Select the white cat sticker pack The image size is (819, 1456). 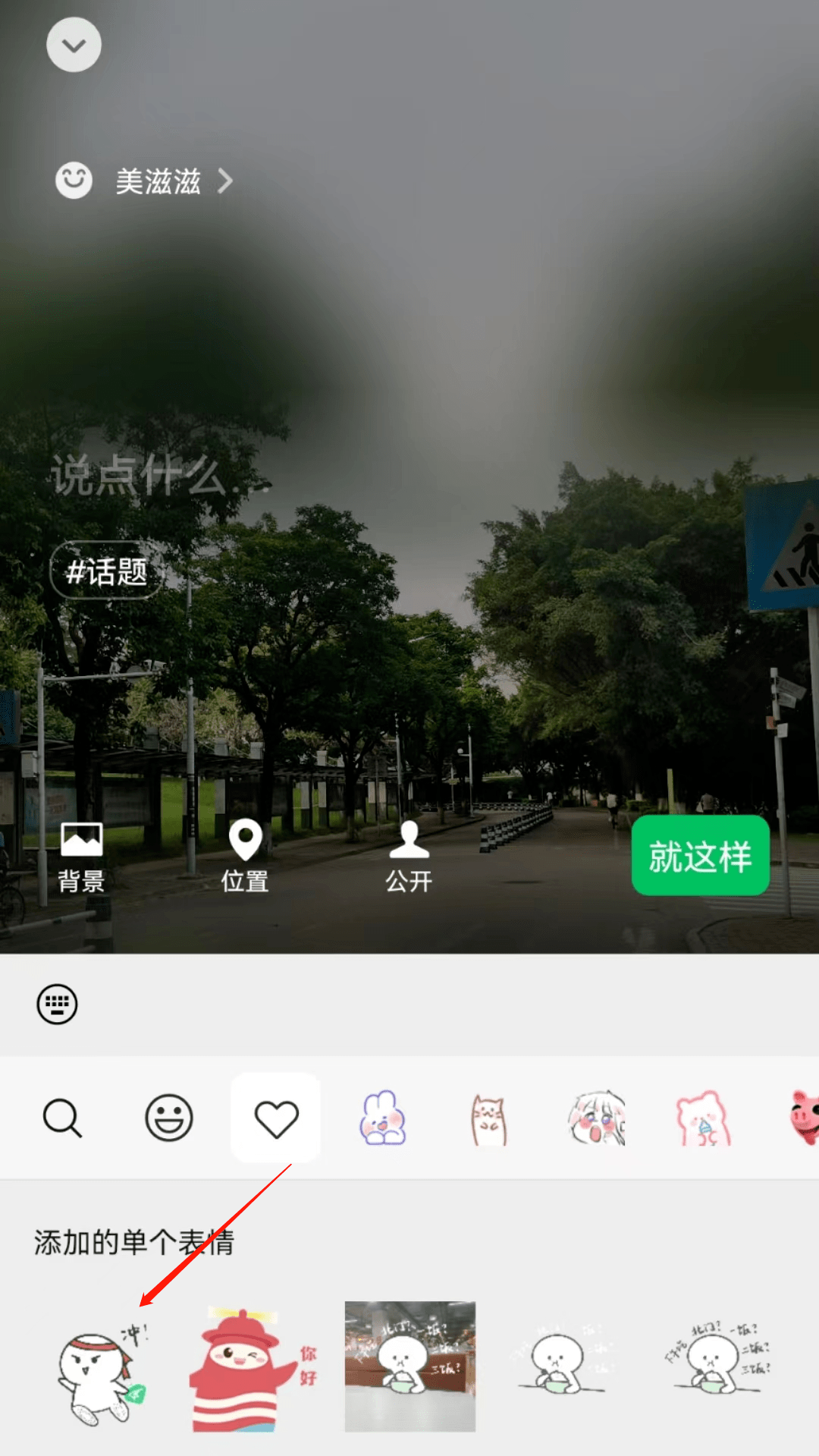click(x=489, y=1118)
